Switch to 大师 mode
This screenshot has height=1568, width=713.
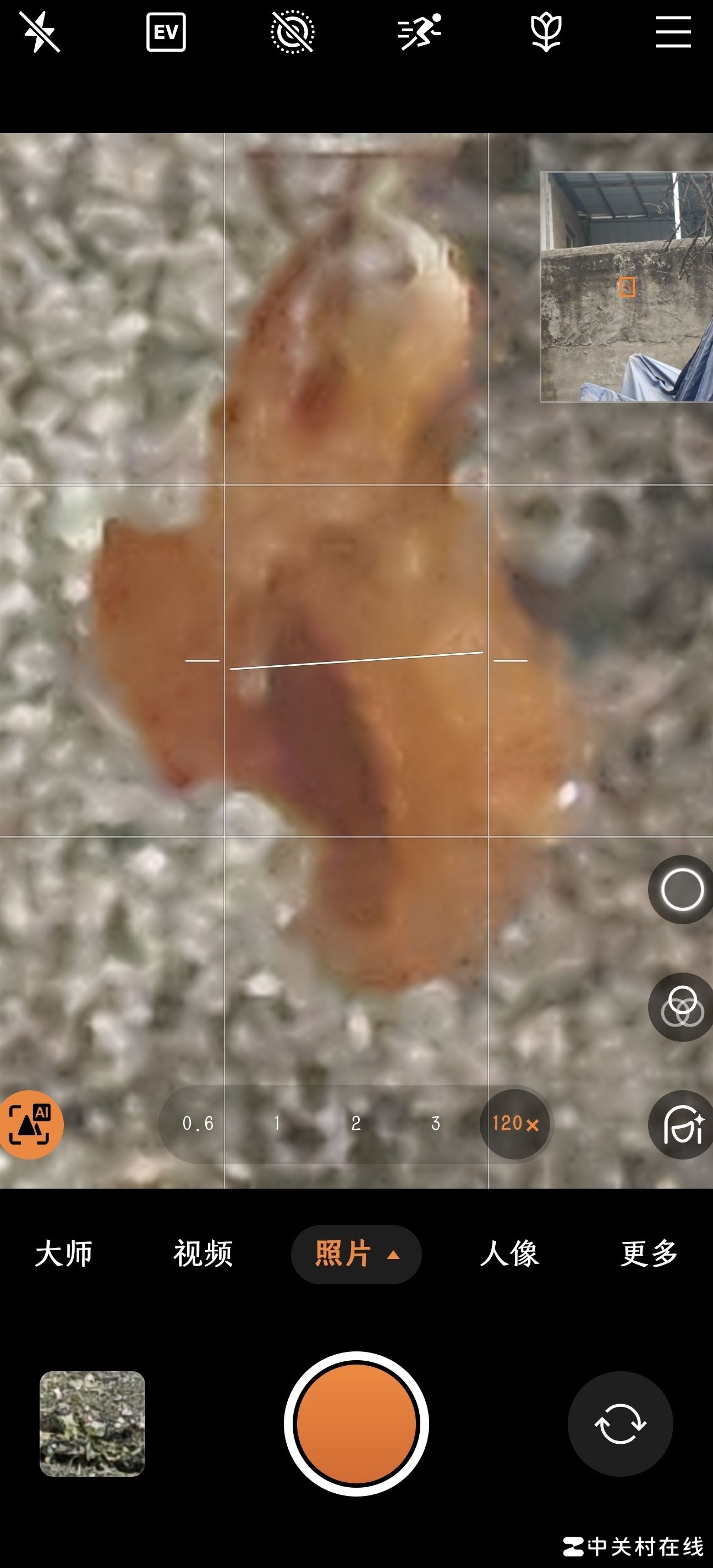coord(63,1255)
